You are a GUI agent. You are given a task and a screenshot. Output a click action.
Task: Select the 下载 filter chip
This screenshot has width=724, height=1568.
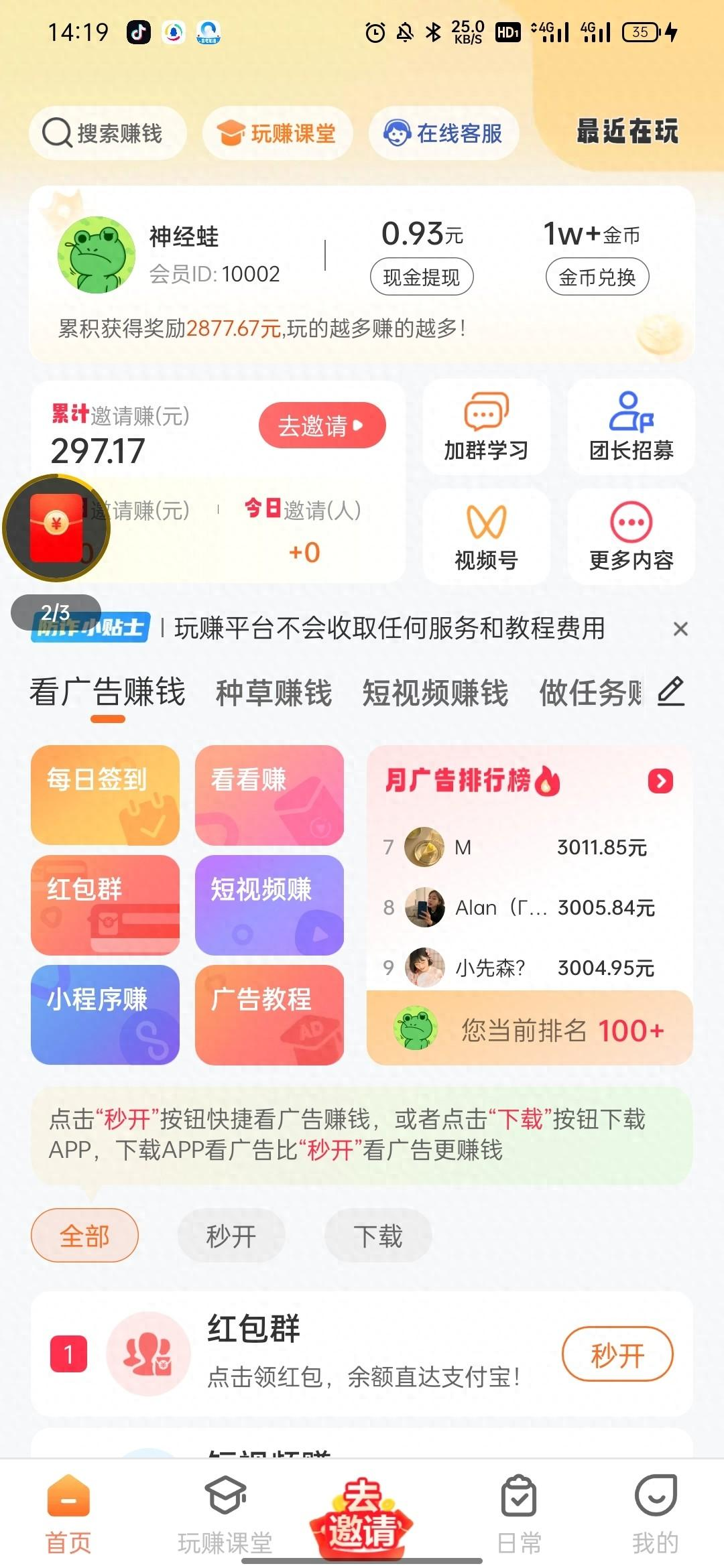point(378,1236)
